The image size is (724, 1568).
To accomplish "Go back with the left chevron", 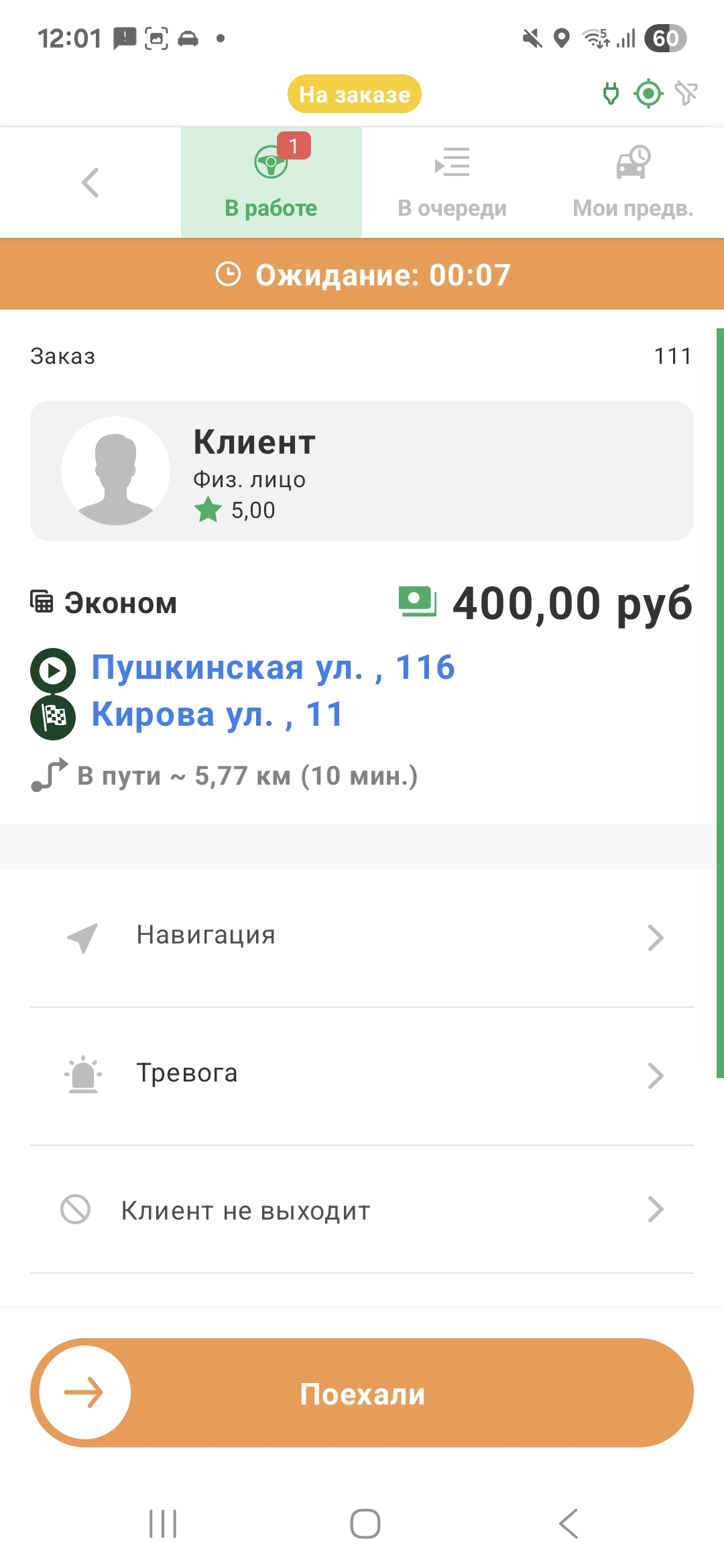I will tap(90, 182).
